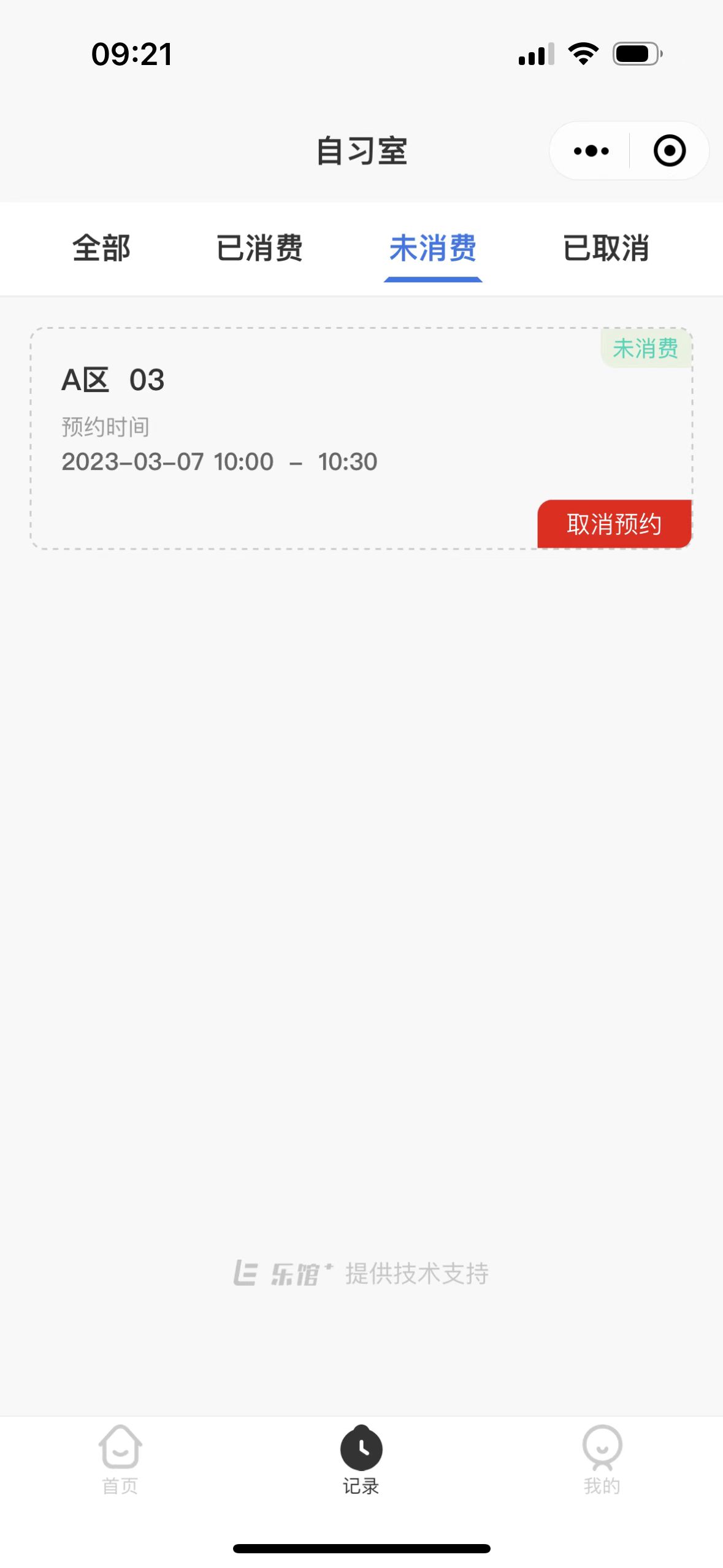Select the 未消费 tab
Viewport: 723px width, 1568px height.
click(x=433, y=248)
